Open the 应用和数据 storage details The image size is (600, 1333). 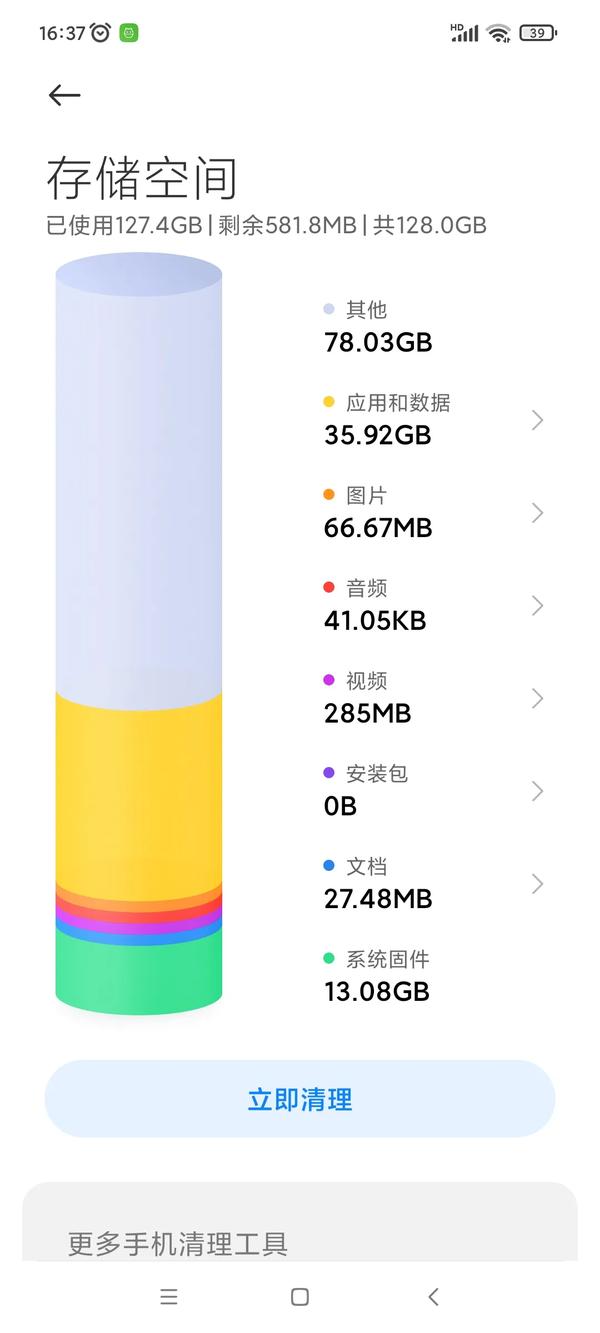coord(434,419)
